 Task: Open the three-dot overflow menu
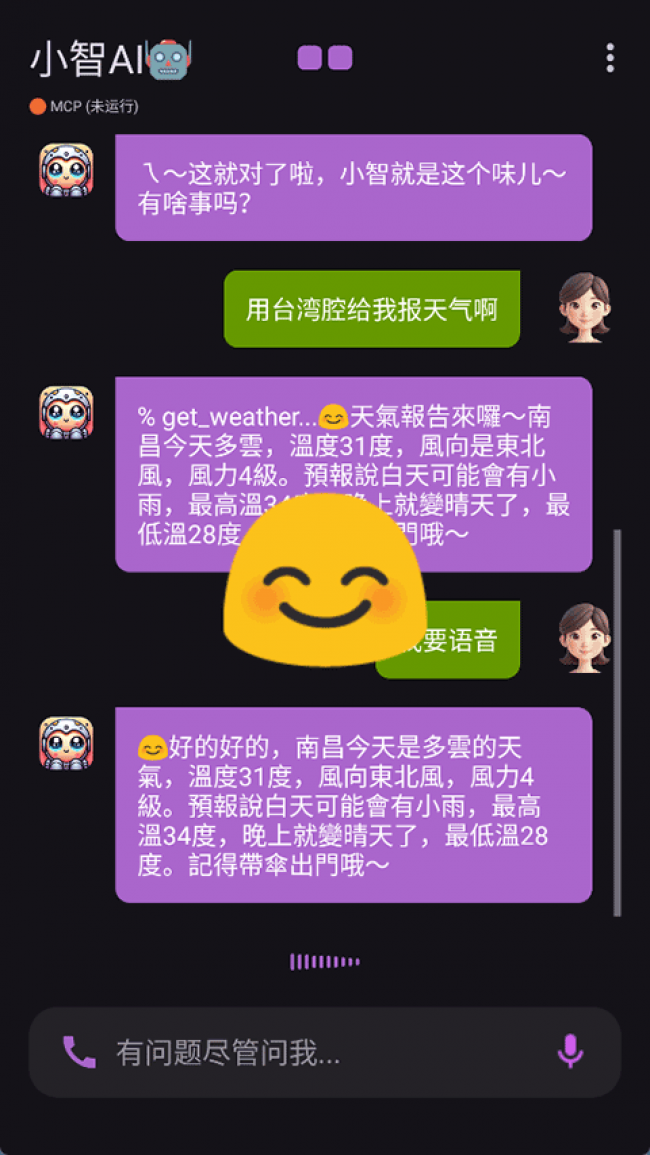point(610,58)
